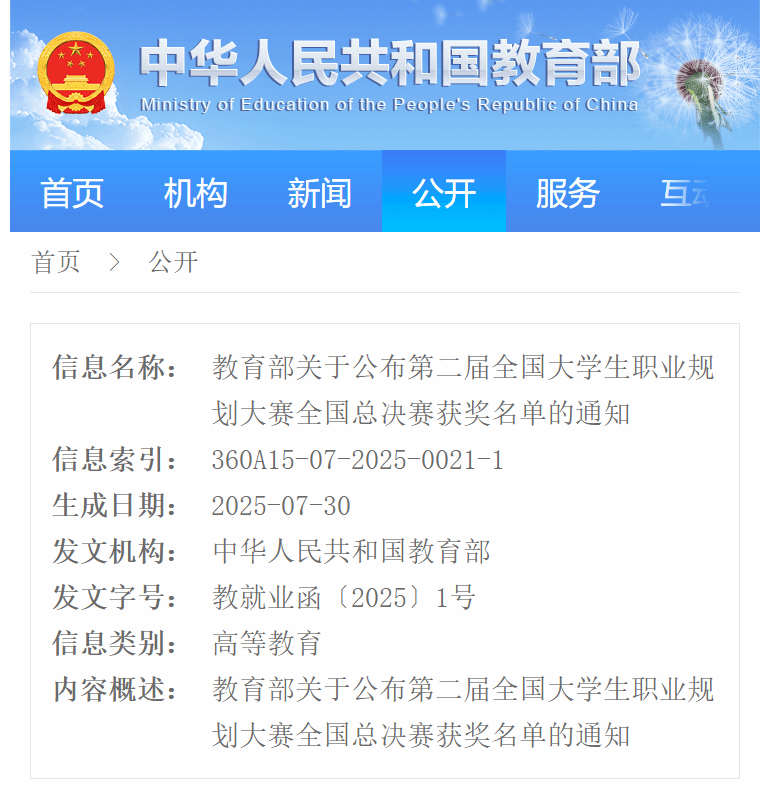Open the 公开 breadcrumb link
Screen dimensions: 764x793
coord(173,263)
